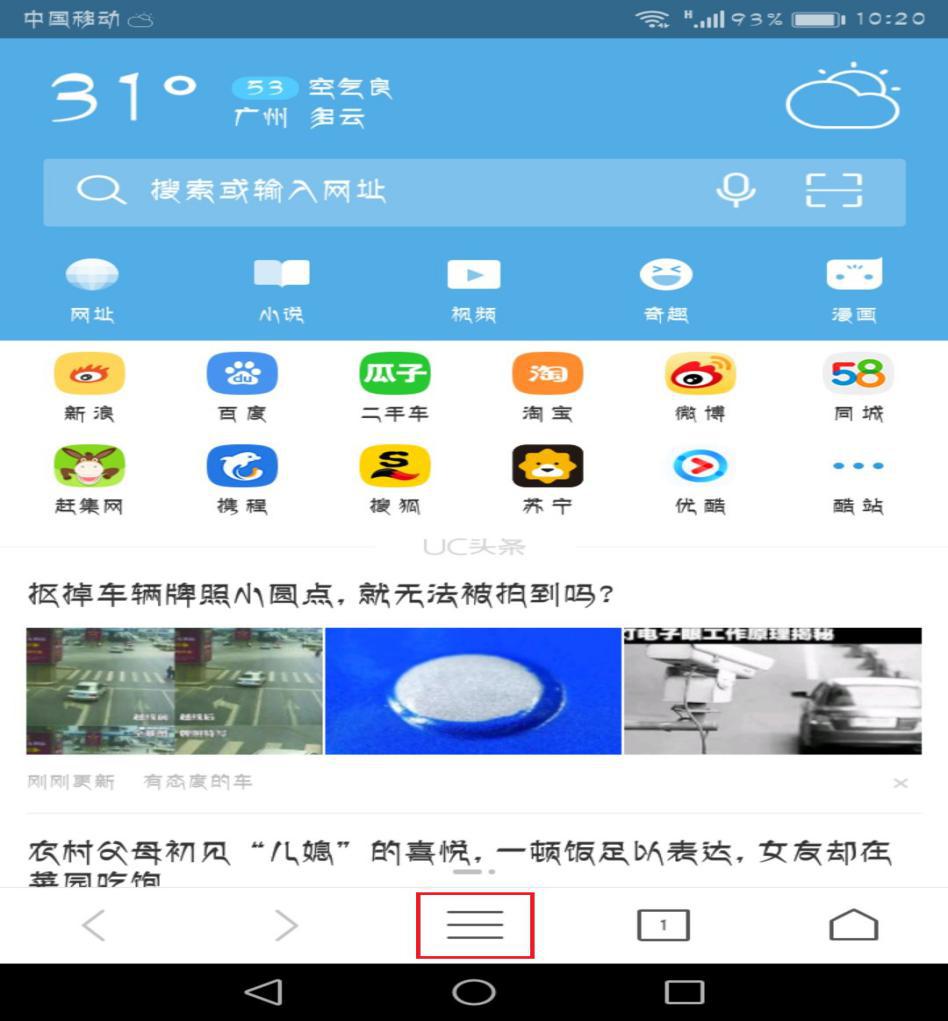Open the QR code scanner icon
The width and height of the screenshot is (948, 1021).
click(834, 190)
